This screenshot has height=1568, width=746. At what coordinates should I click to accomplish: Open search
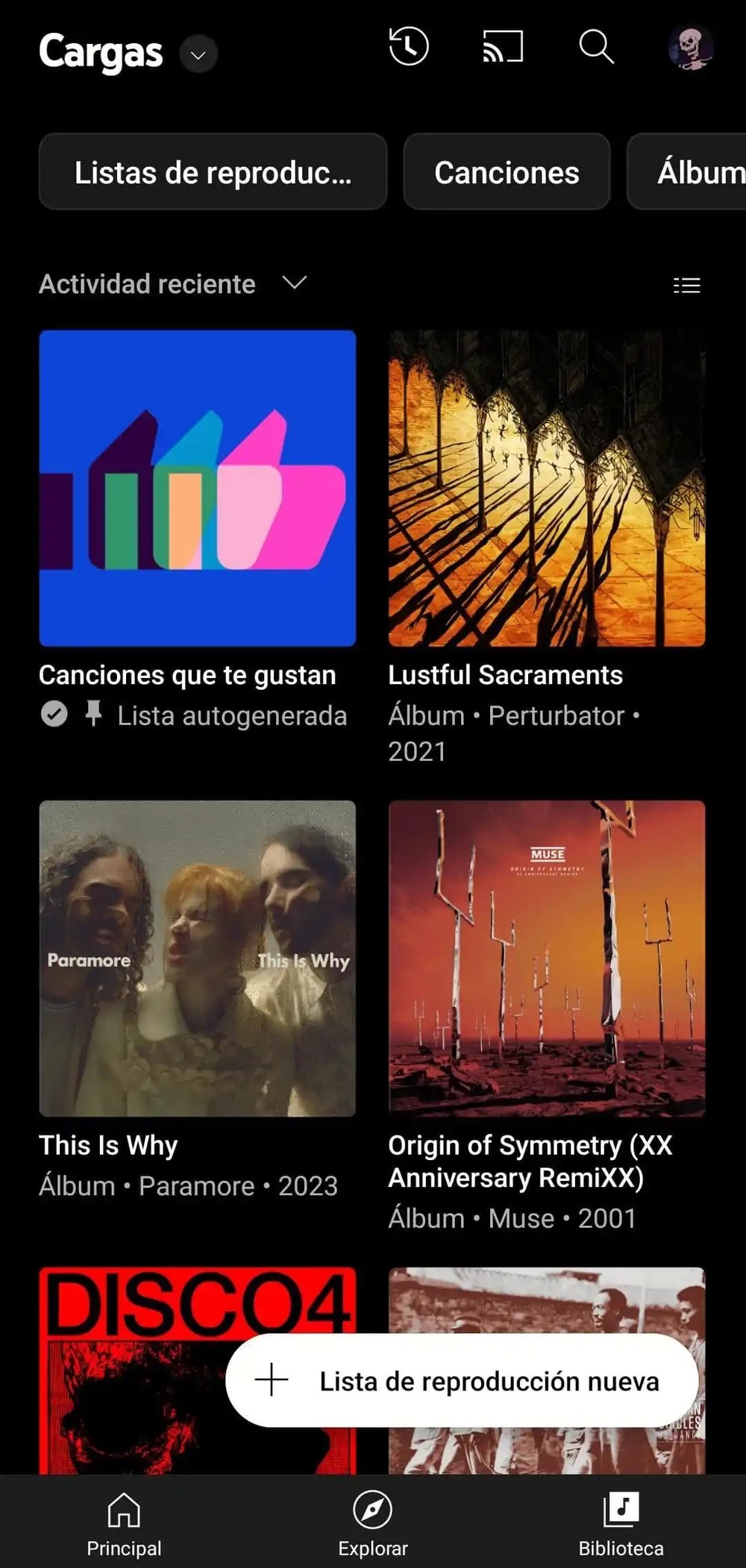pos(597,46)
